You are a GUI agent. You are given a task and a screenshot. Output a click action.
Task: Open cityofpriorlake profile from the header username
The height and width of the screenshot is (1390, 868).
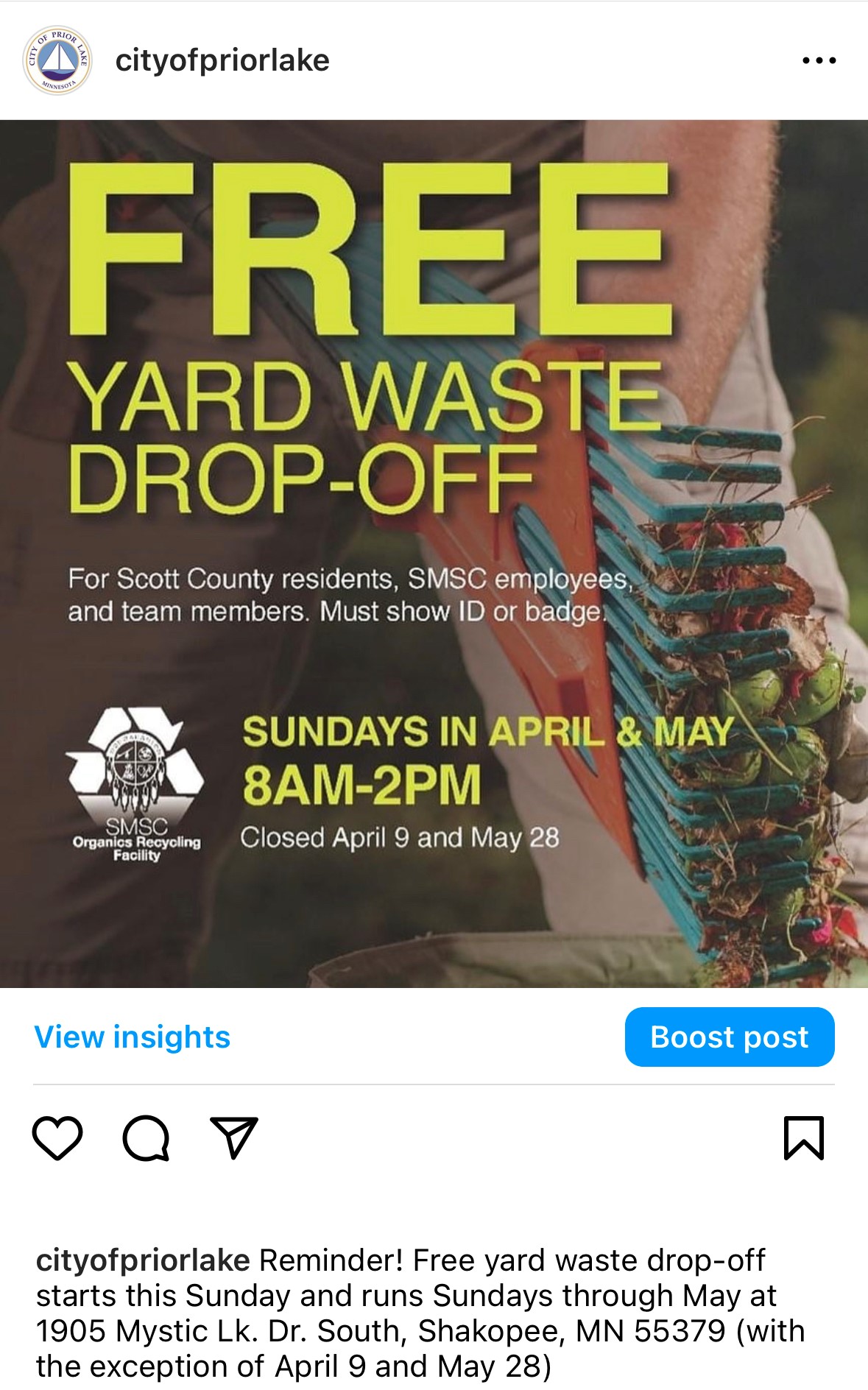click(222, 60)
